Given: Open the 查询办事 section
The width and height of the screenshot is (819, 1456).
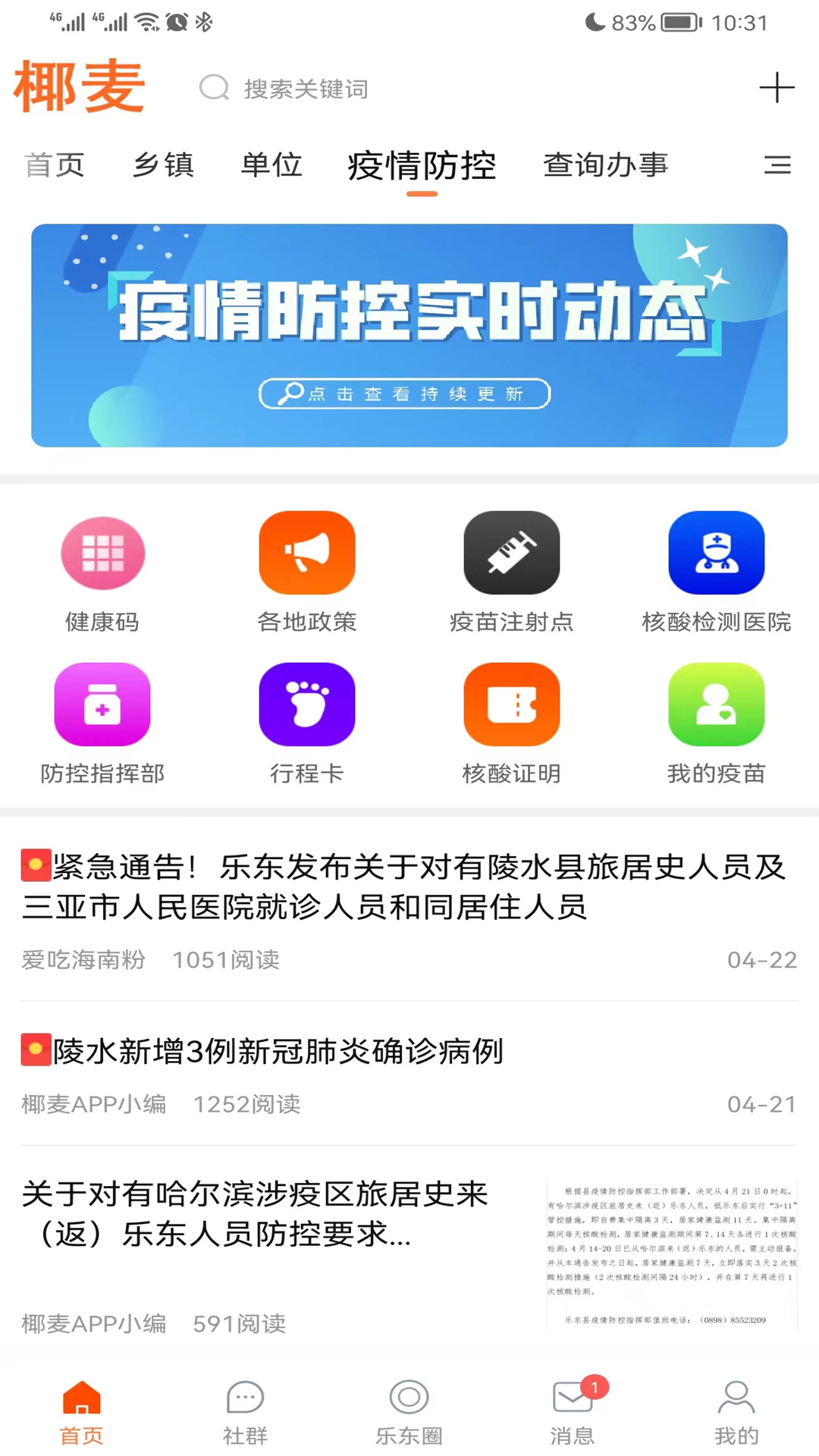Looking at the screenshot, I should pos(604,165).
